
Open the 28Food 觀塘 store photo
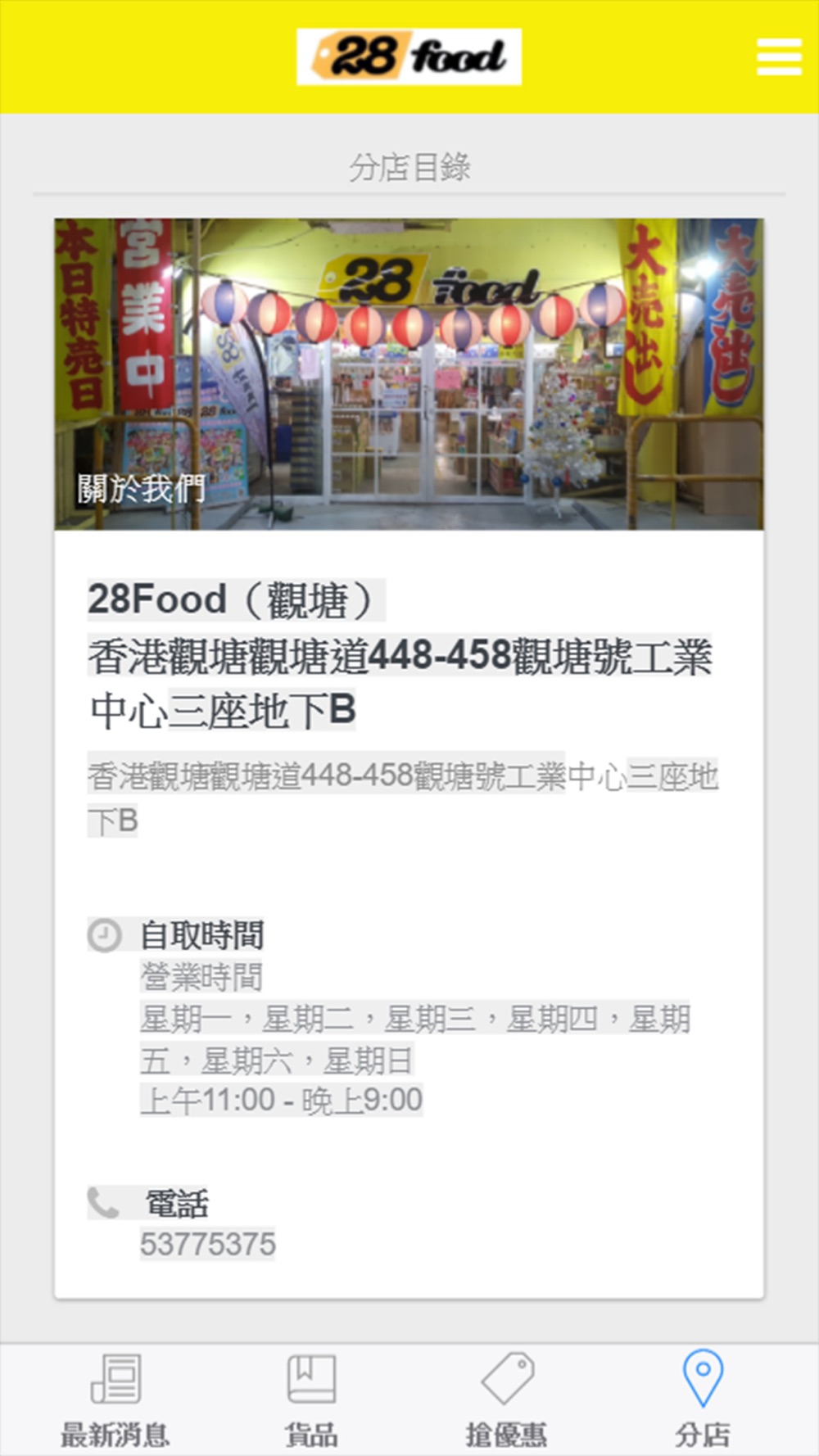[409, 373]
